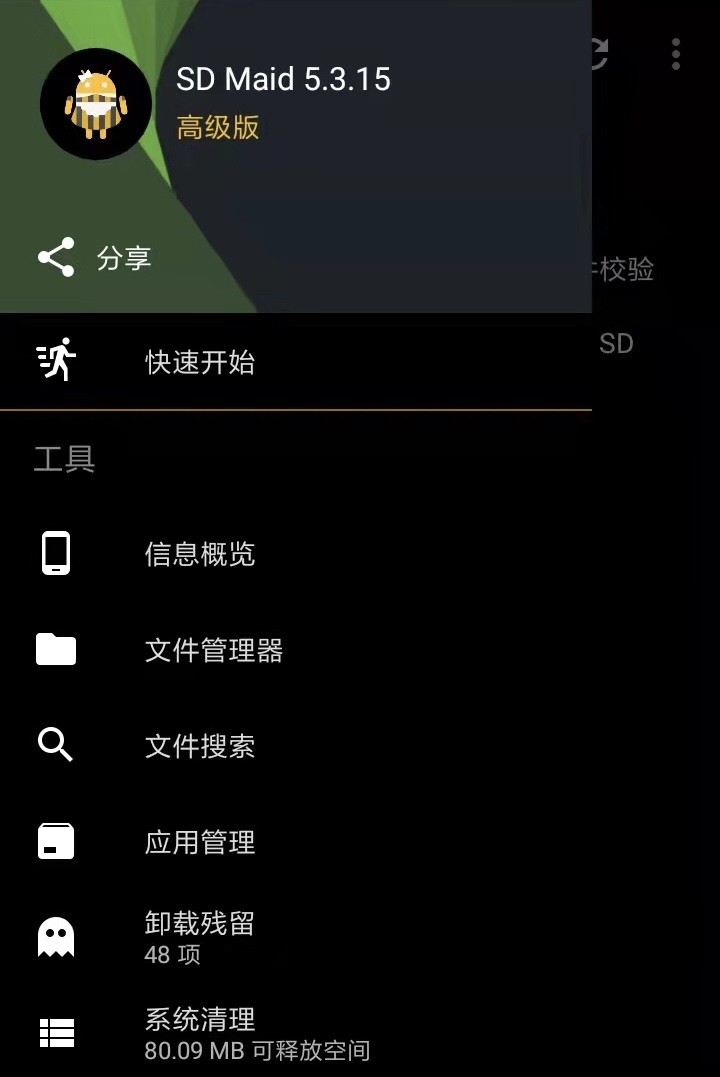Open 文件搜索 file search
Screen dimensions: 720x1077
click(200, 746)
